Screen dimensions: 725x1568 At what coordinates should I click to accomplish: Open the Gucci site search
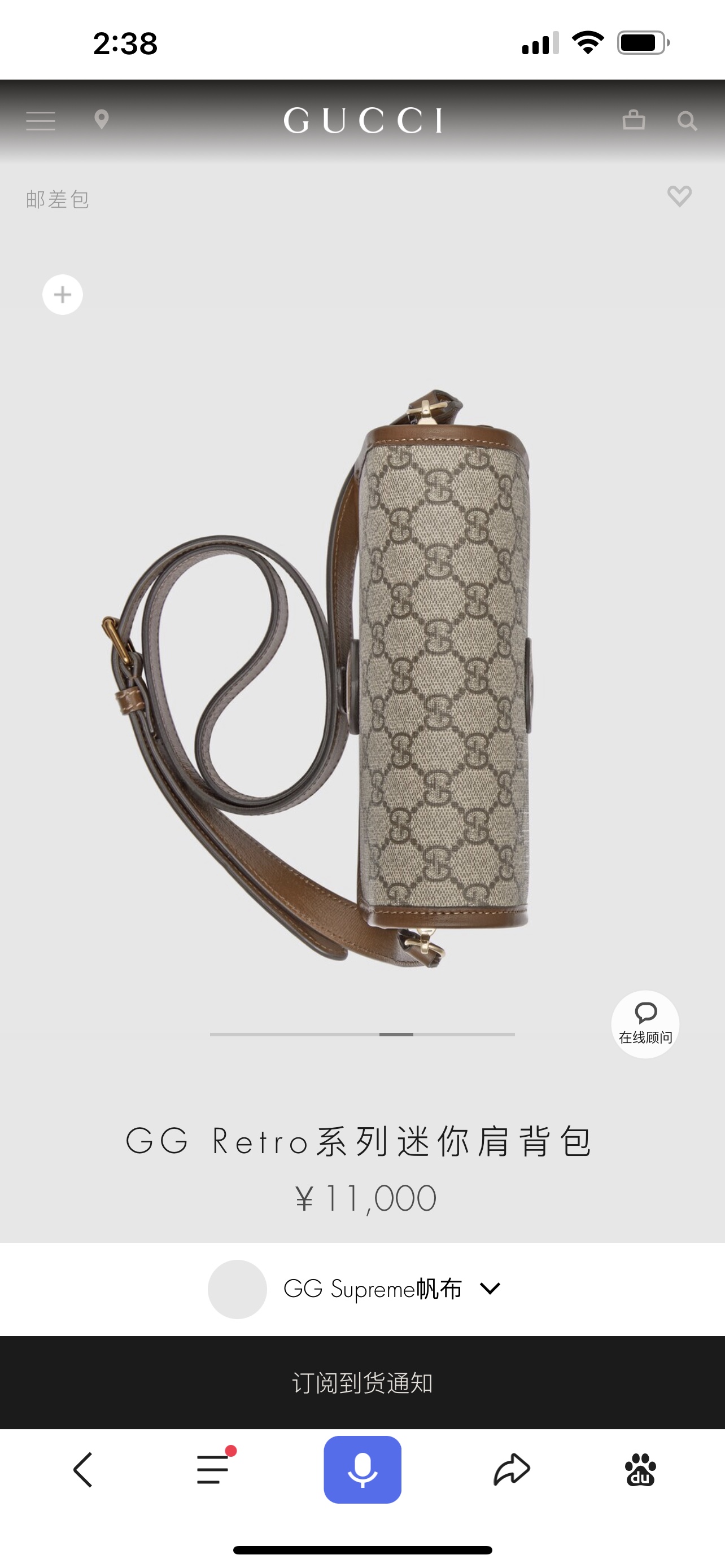pos(687,121)
